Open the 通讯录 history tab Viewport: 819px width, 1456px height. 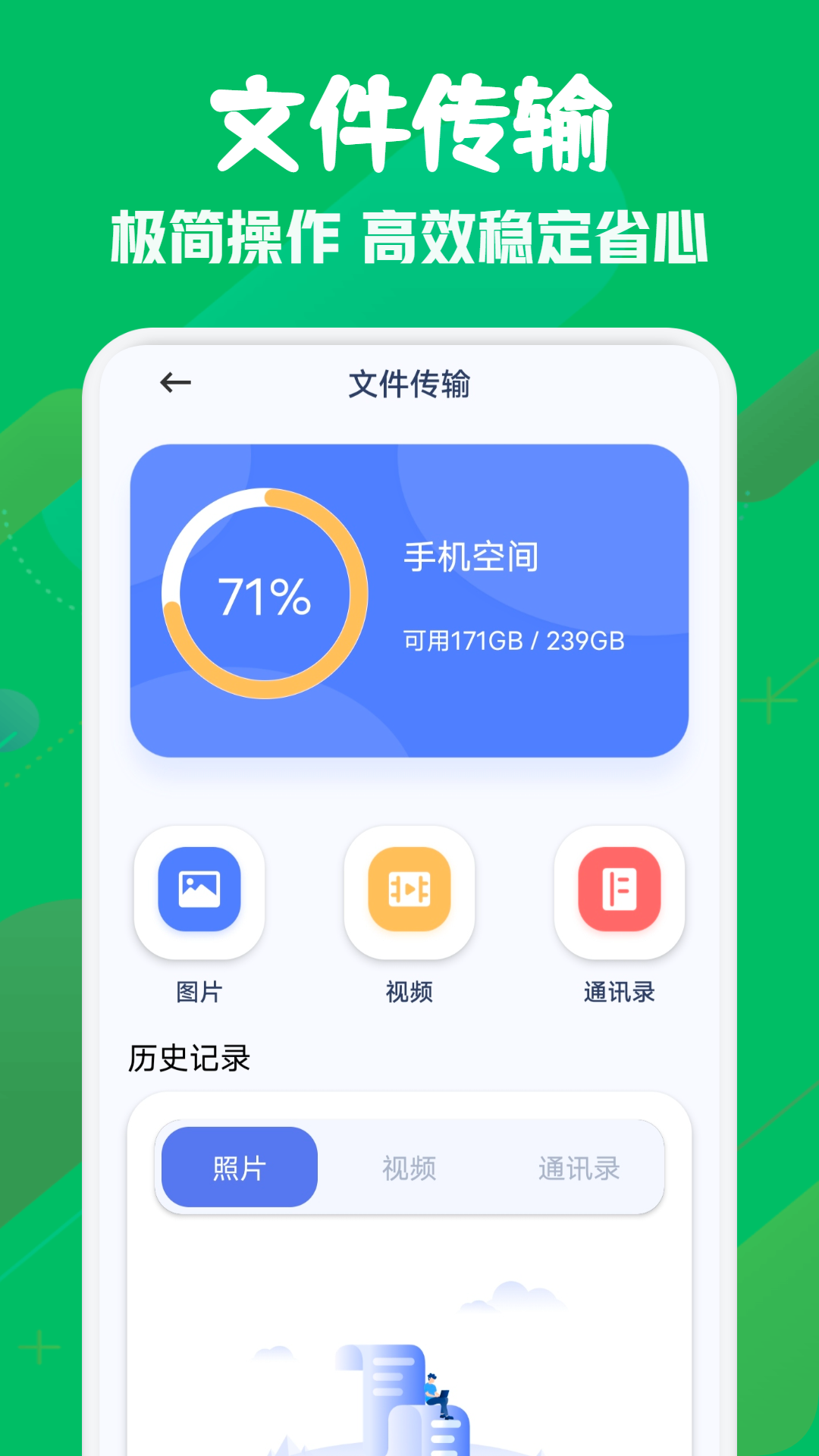[579, 1168]
